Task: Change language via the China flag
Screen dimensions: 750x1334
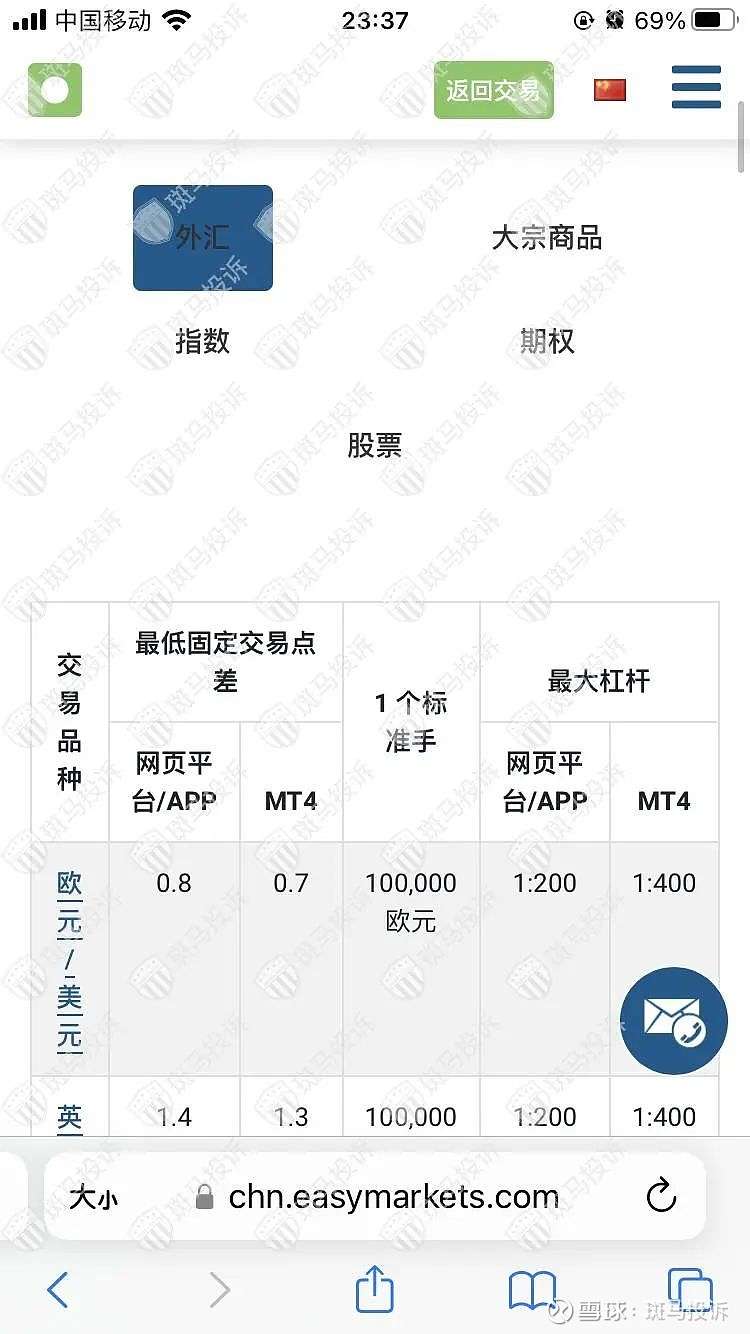Action: (x=609, y=90)
